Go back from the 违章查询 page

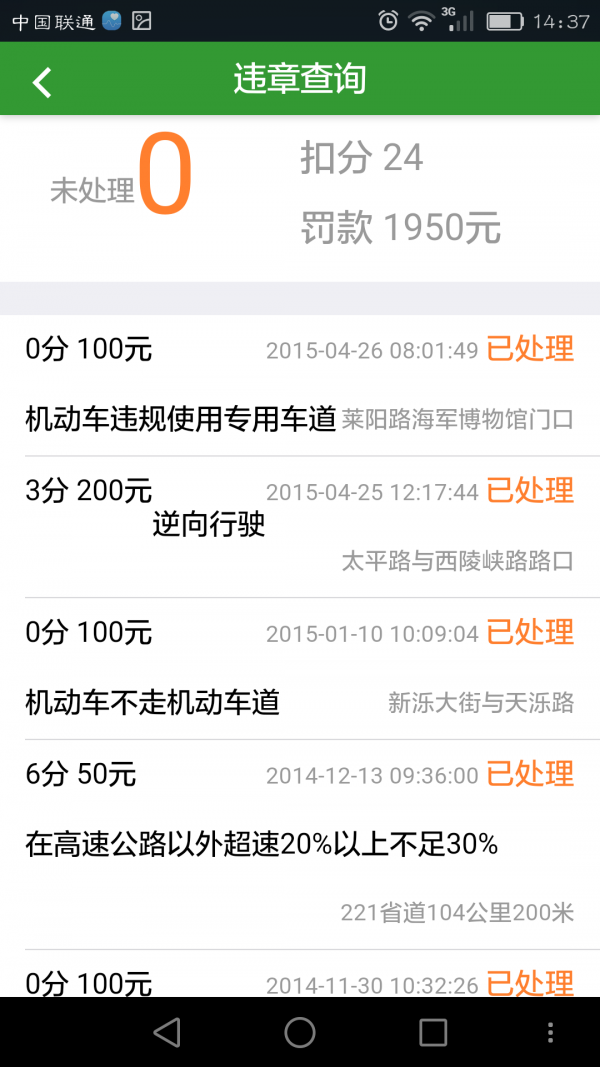pyautogui.click(x=42, y=81)
